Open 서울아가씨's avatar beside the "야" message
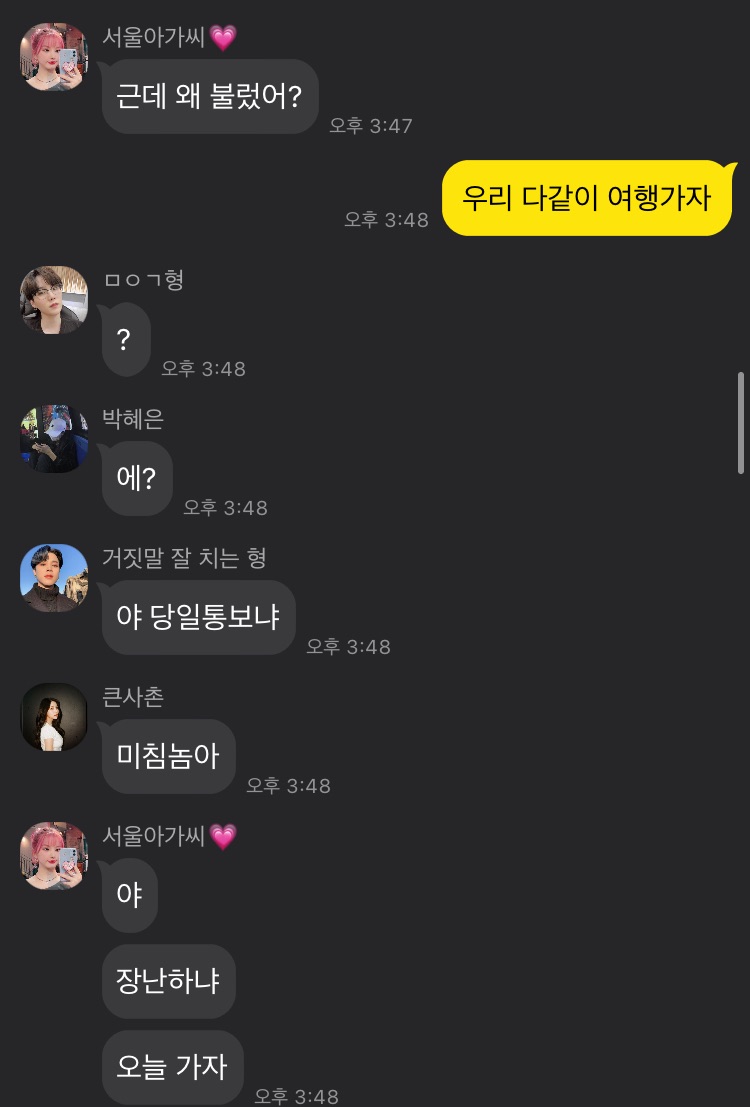Viewport: 750px width, 1107px height. (54, 856)
